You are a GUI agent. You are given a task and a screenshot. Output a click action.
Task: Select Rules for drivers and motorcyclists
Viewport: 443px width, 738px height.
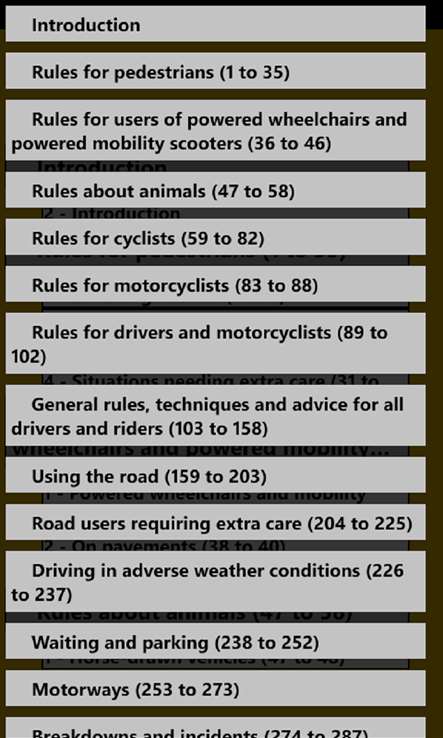(216, 344)
